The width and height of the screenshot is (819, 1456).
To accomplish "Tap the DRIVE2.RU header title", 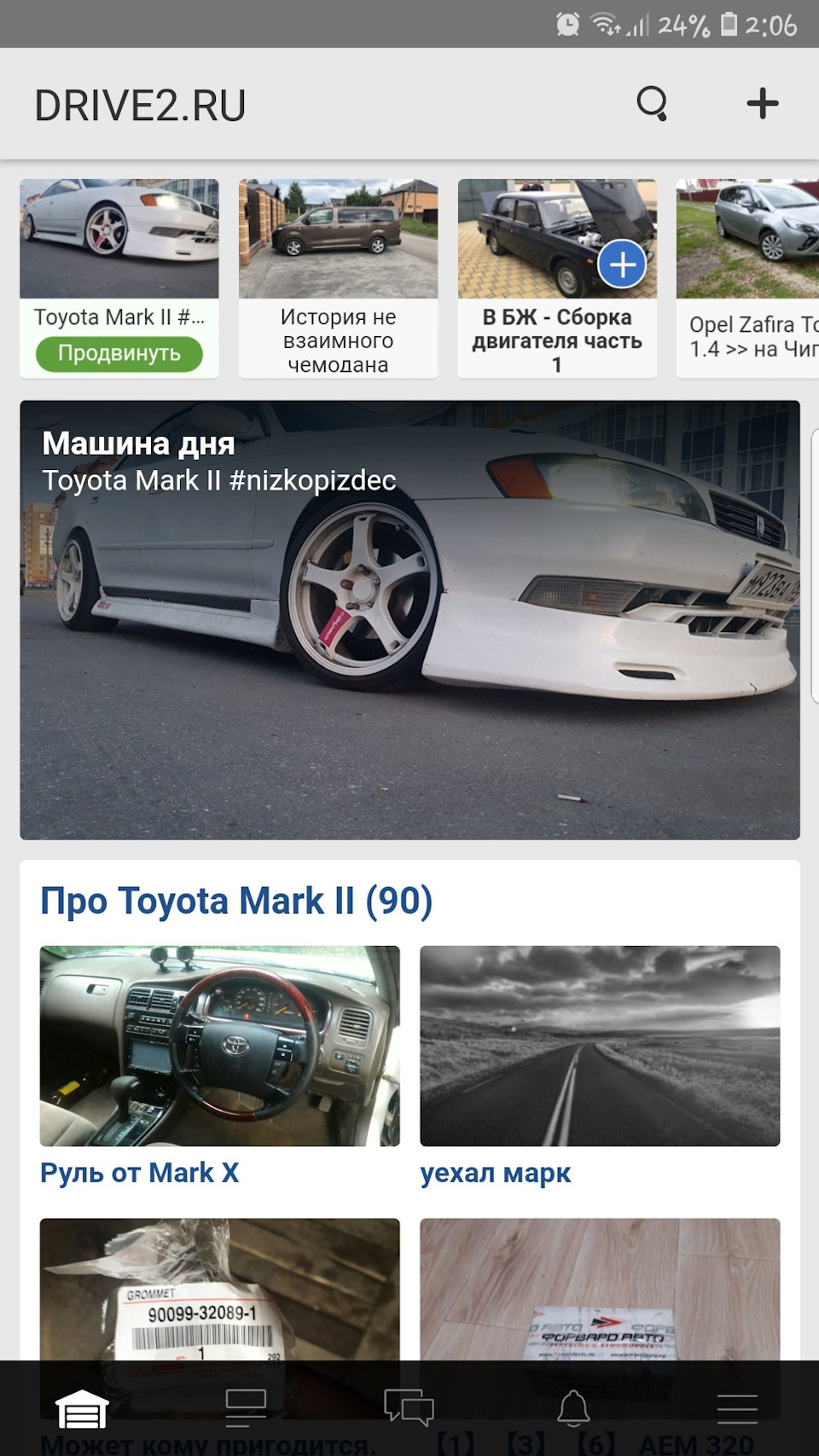I will 138,104.
